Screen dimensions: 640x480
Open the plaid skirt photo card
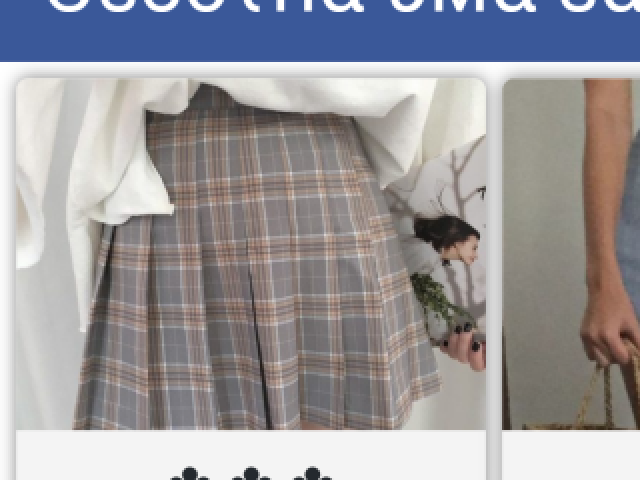[x=251, y=255]
